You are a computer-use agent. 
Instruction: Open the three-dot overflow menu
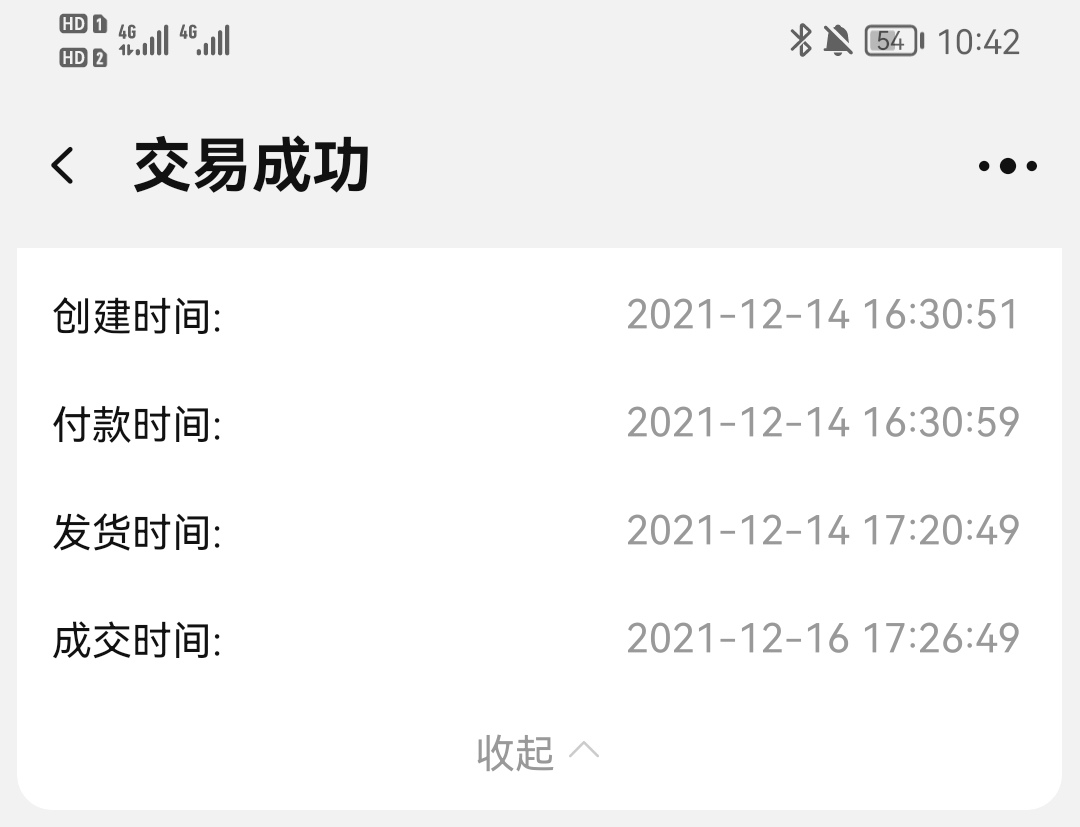click(1007, 166)
